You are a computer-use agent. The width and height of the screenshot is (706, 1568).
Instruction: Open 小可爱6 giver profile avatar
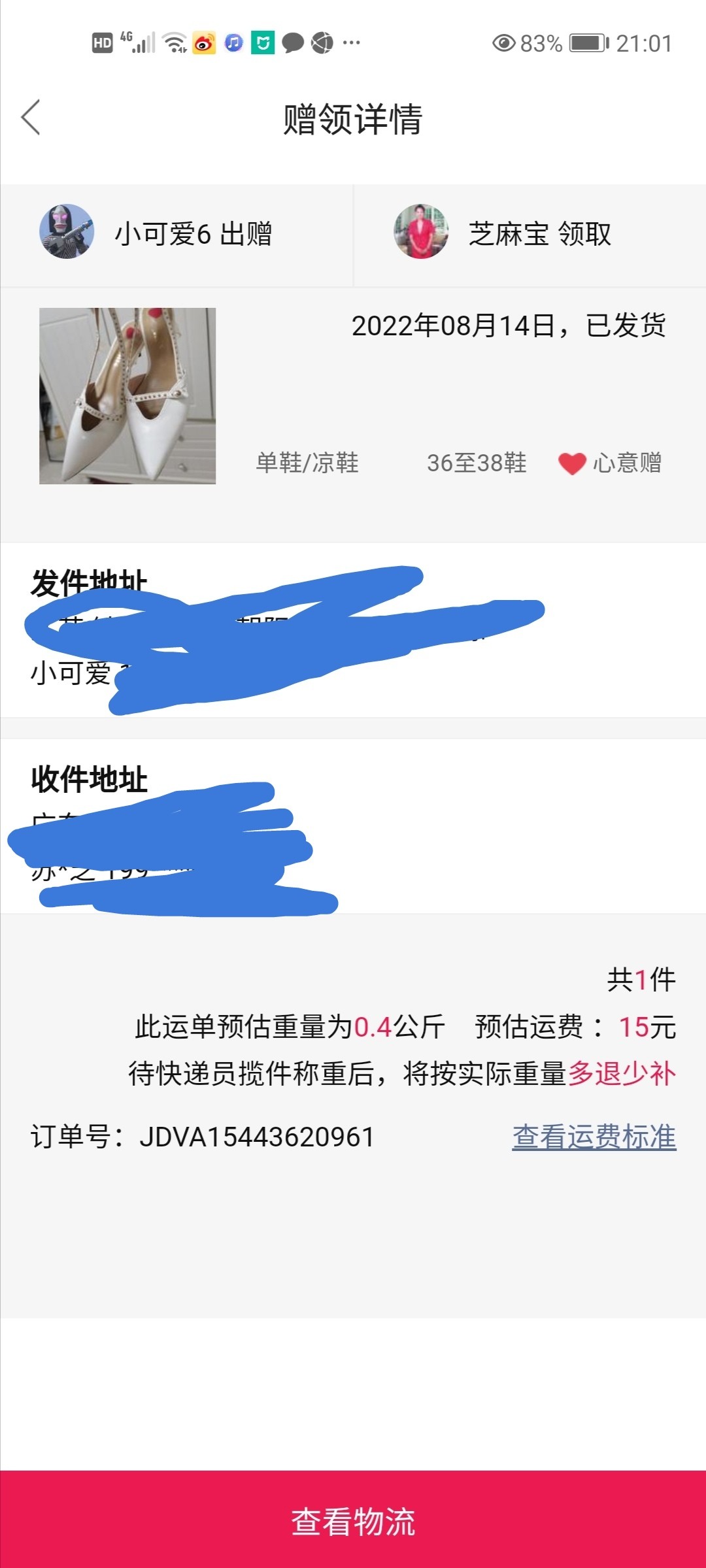click(x=67, y=232)
